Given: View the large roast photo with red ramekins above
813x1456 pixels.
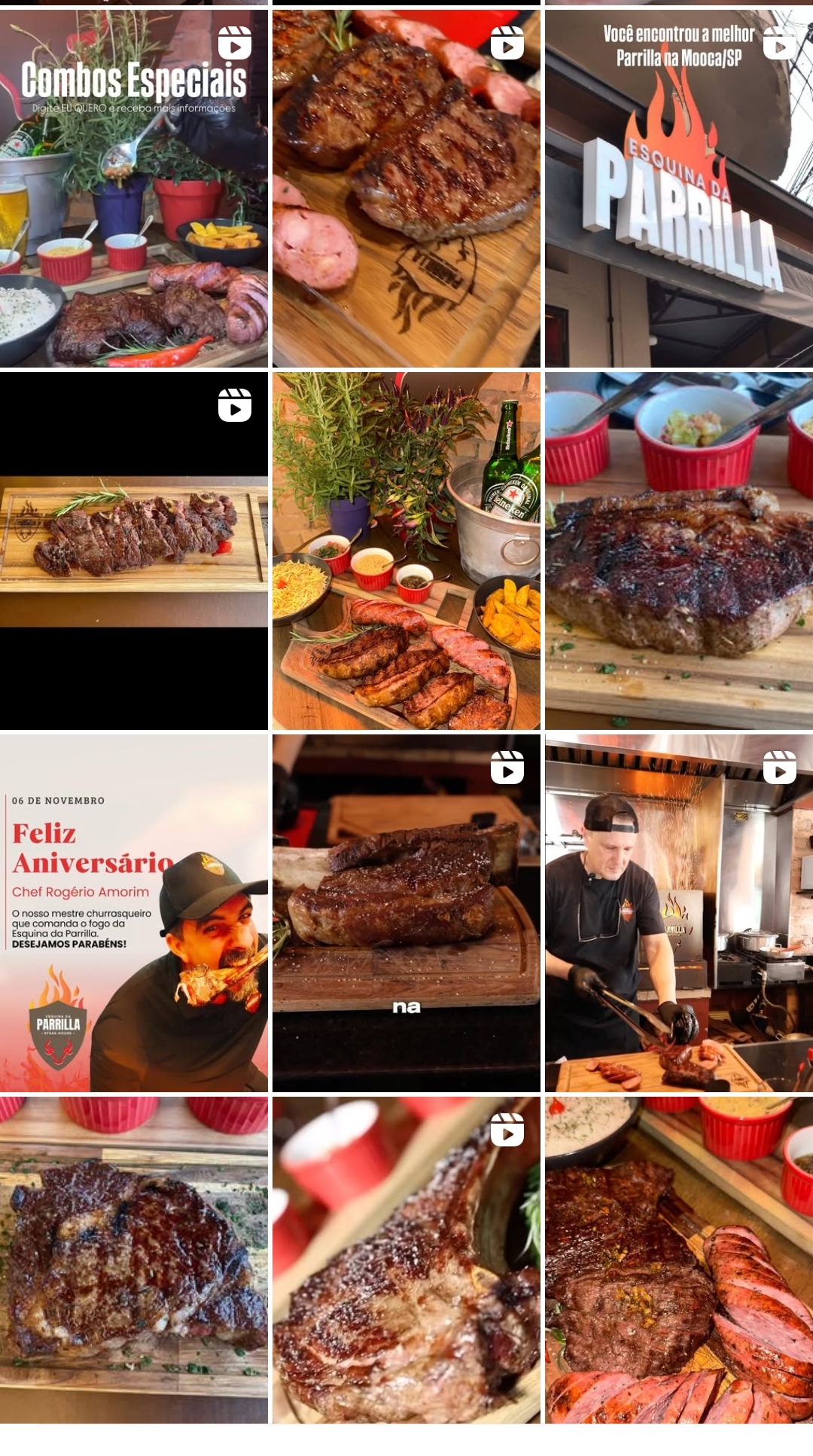Looking at the screenshot, I should coord(678,551).
